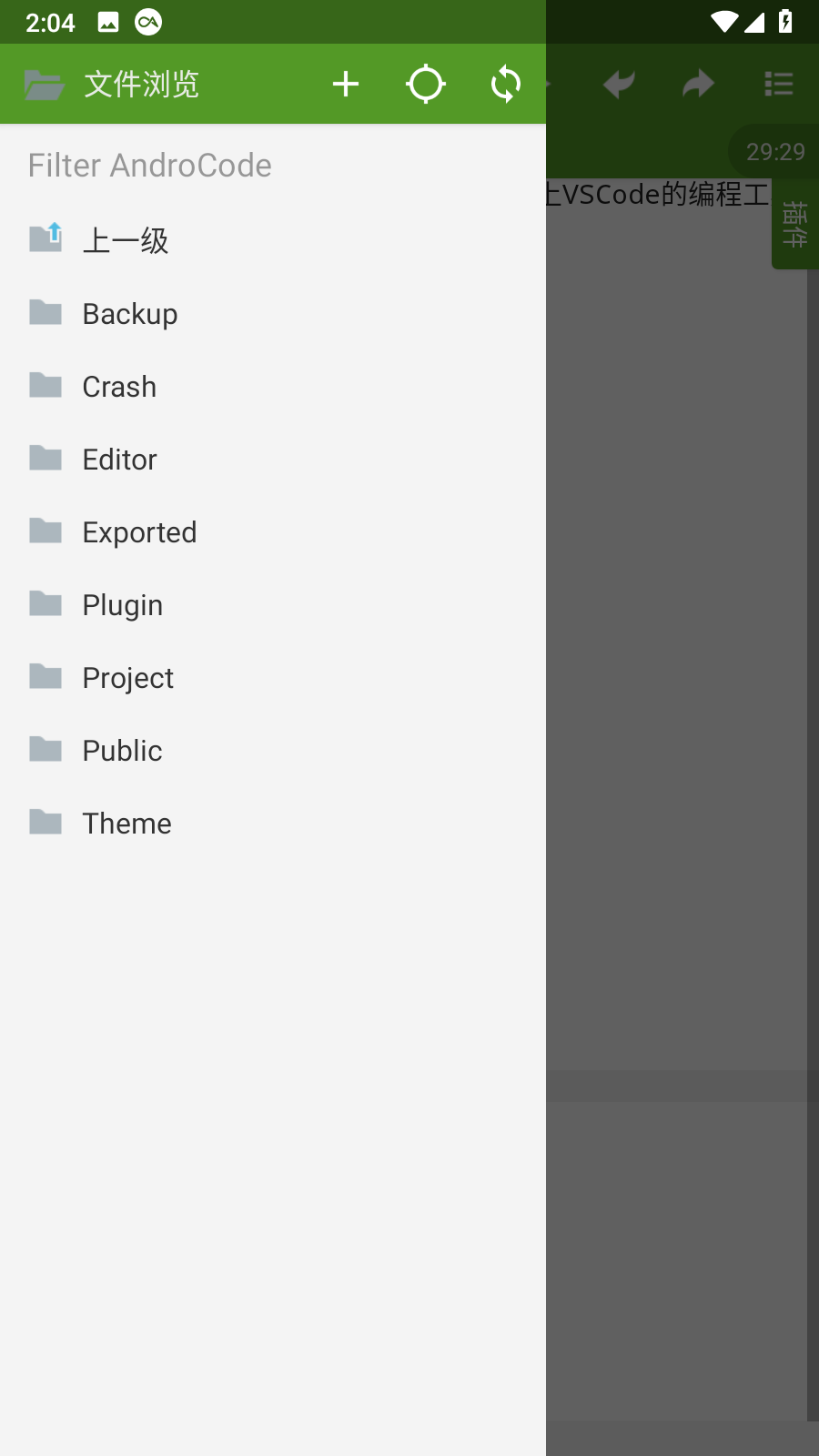
Task: Tap the locate target icon in file browser
Action: 425,85
